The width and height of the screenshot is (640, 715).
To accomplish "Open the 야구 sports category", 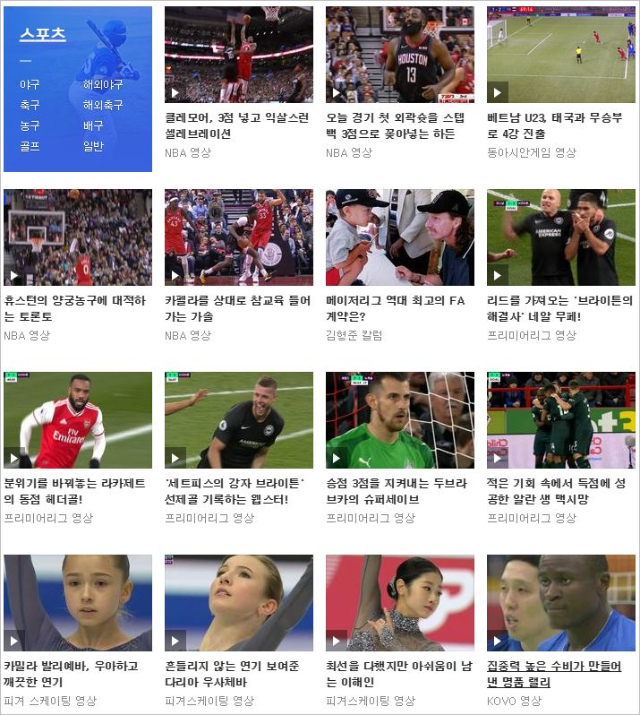I will [x=30, y=85].
